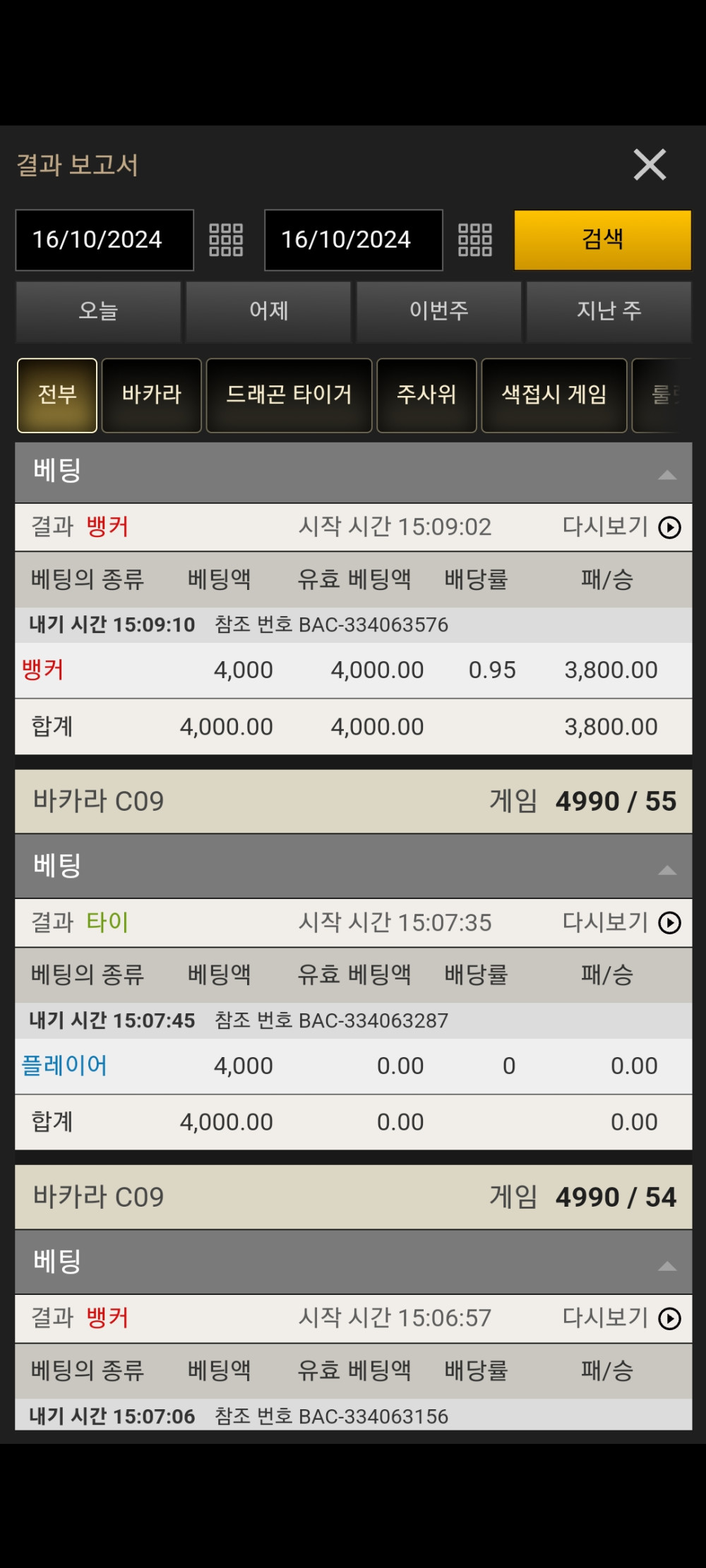This screenshot has width=706, height=1568.
Task: Tap the yellow 검색 search button
Action: [x=602, y=240]
